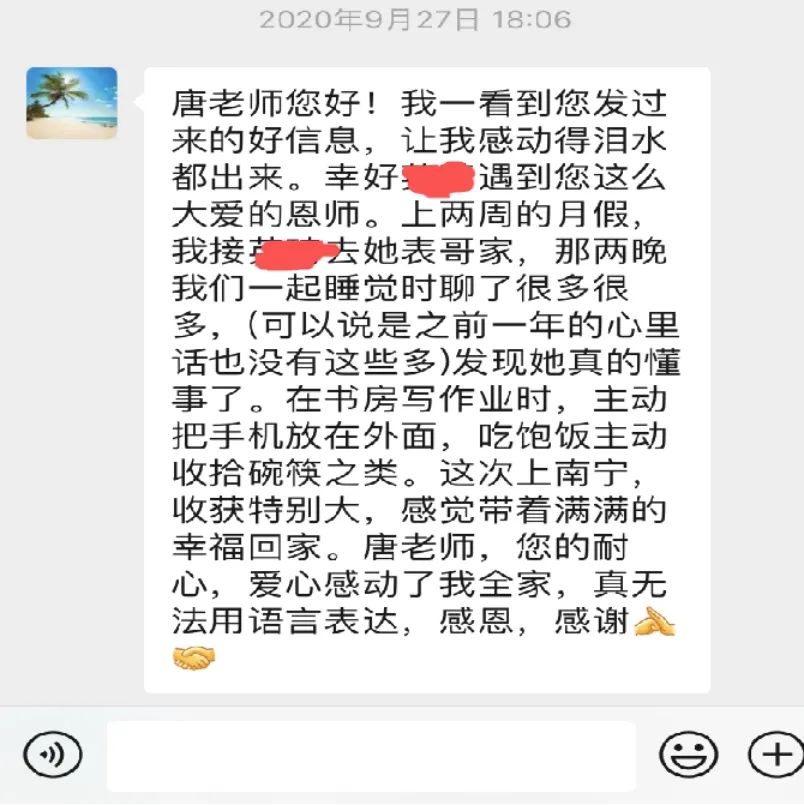This screenshot has width=804, height=805.
Task: Open the sender's palm tree avatar
Action: pyautogui.click(x=71, y=103)
